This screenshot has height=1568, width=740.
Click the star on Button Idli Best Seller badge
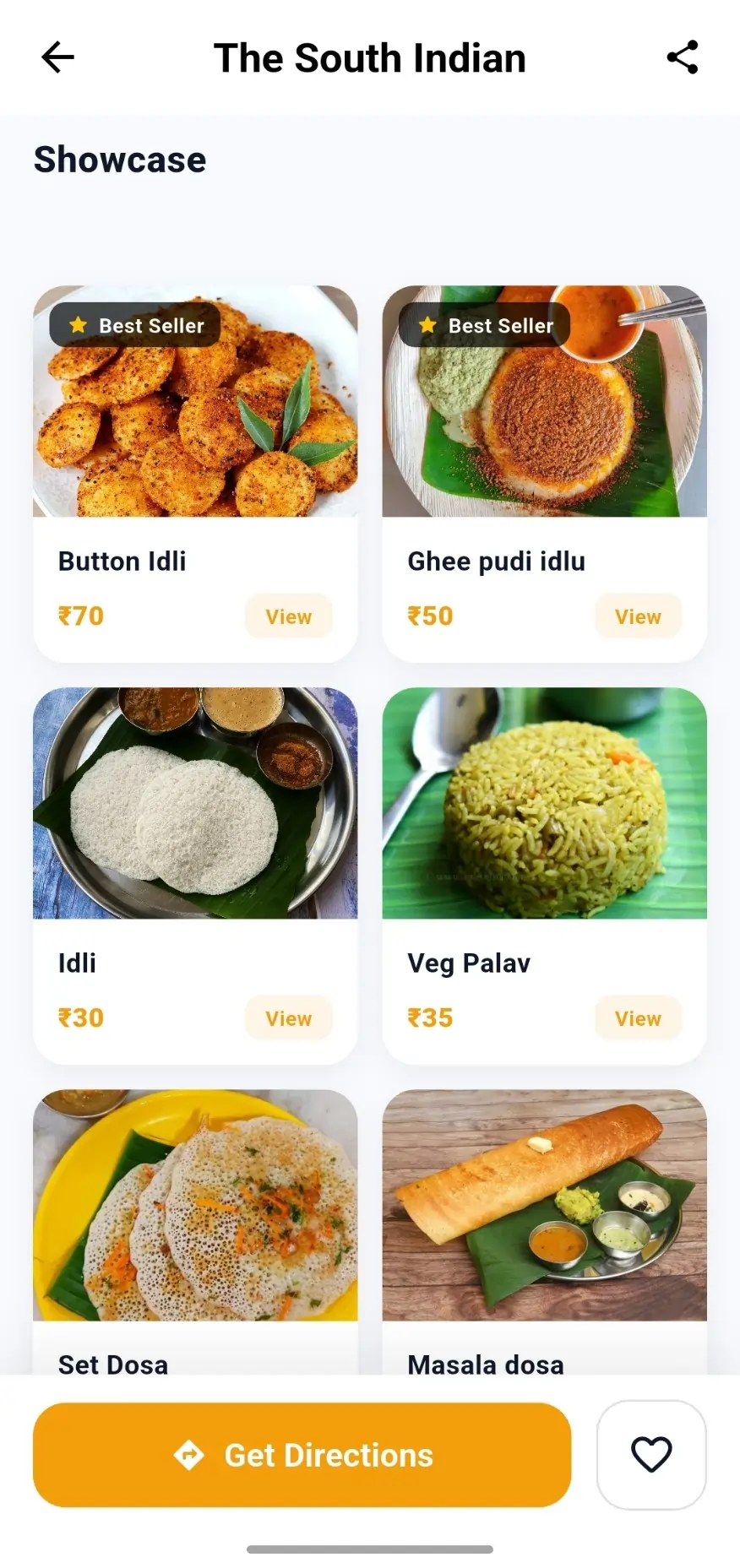(79, 324)
